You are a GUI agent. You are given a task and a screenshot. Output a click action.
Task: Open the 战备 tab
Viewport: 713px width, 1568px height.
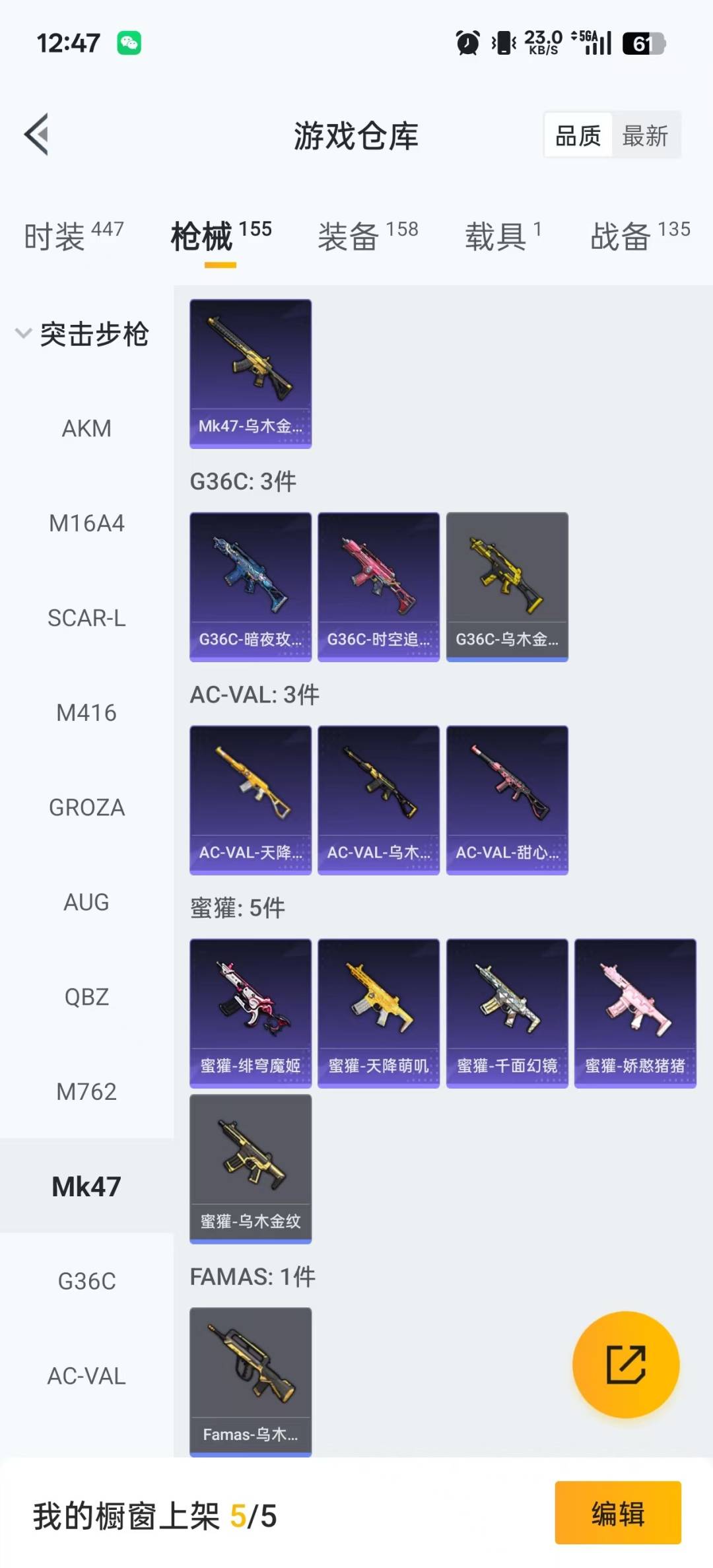(640, 236)
